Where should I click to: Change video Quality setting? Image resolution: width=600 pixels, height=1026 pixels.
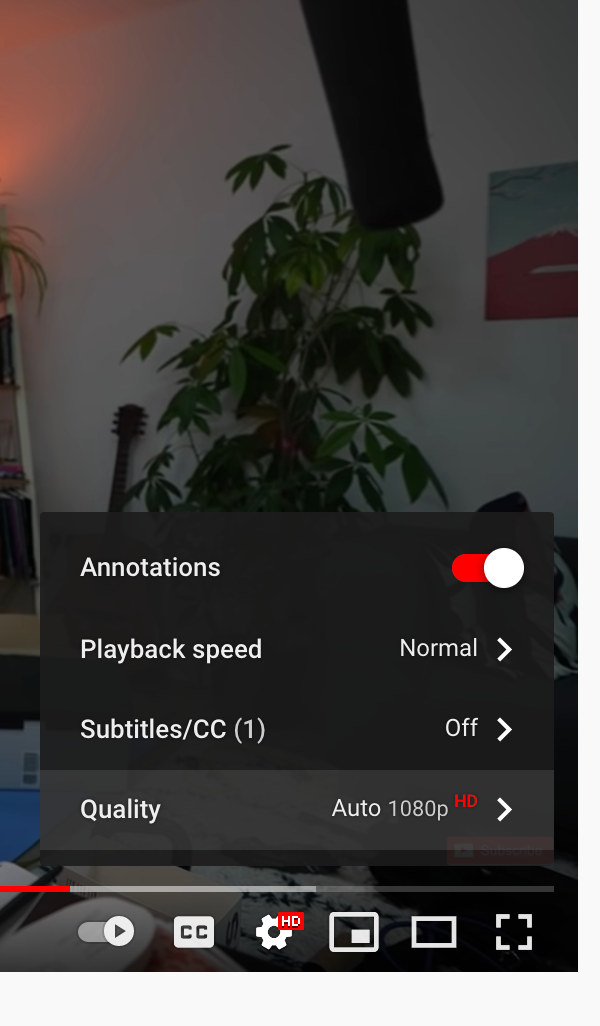pos(296,809)
